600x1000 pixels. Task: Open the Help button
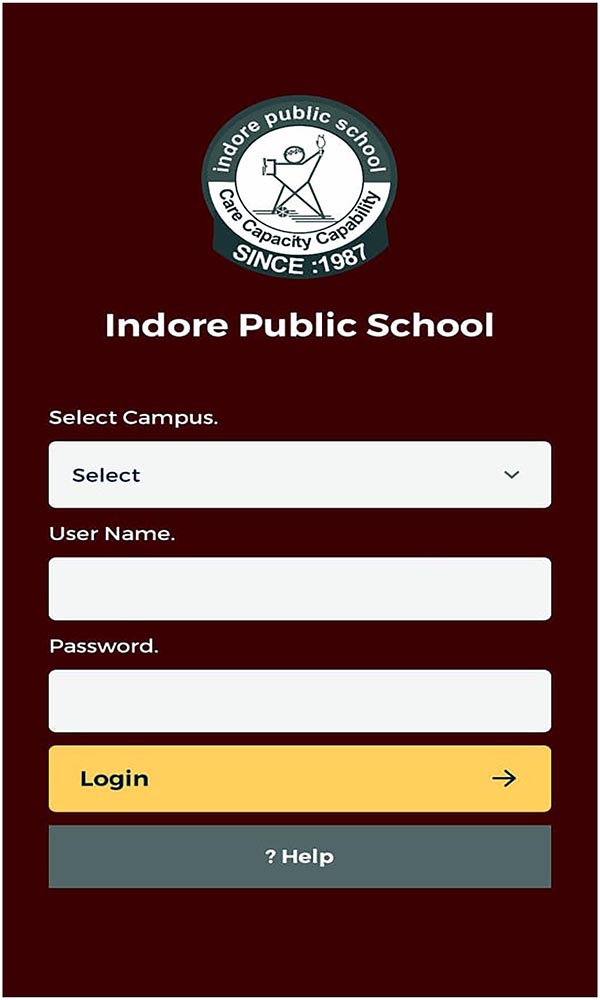[x=299, y=857]
